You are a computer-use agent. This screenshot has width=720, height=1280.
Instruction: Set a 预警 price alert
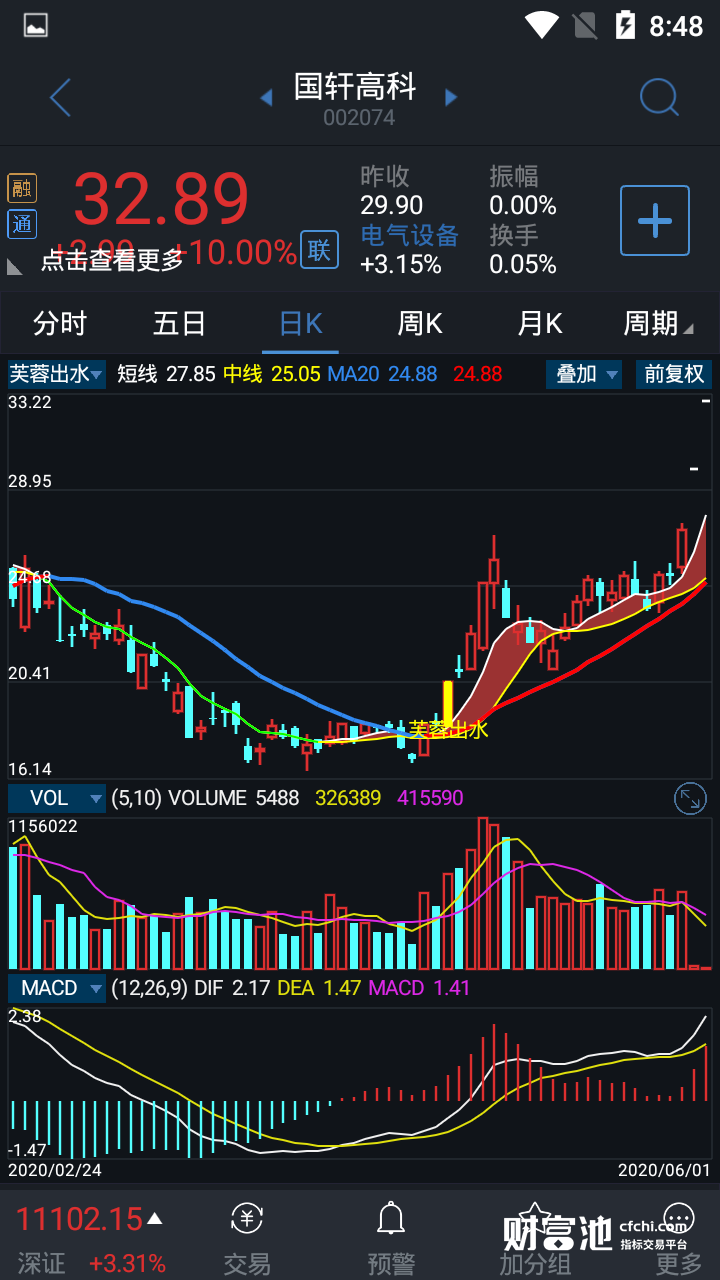point(390,1238)
